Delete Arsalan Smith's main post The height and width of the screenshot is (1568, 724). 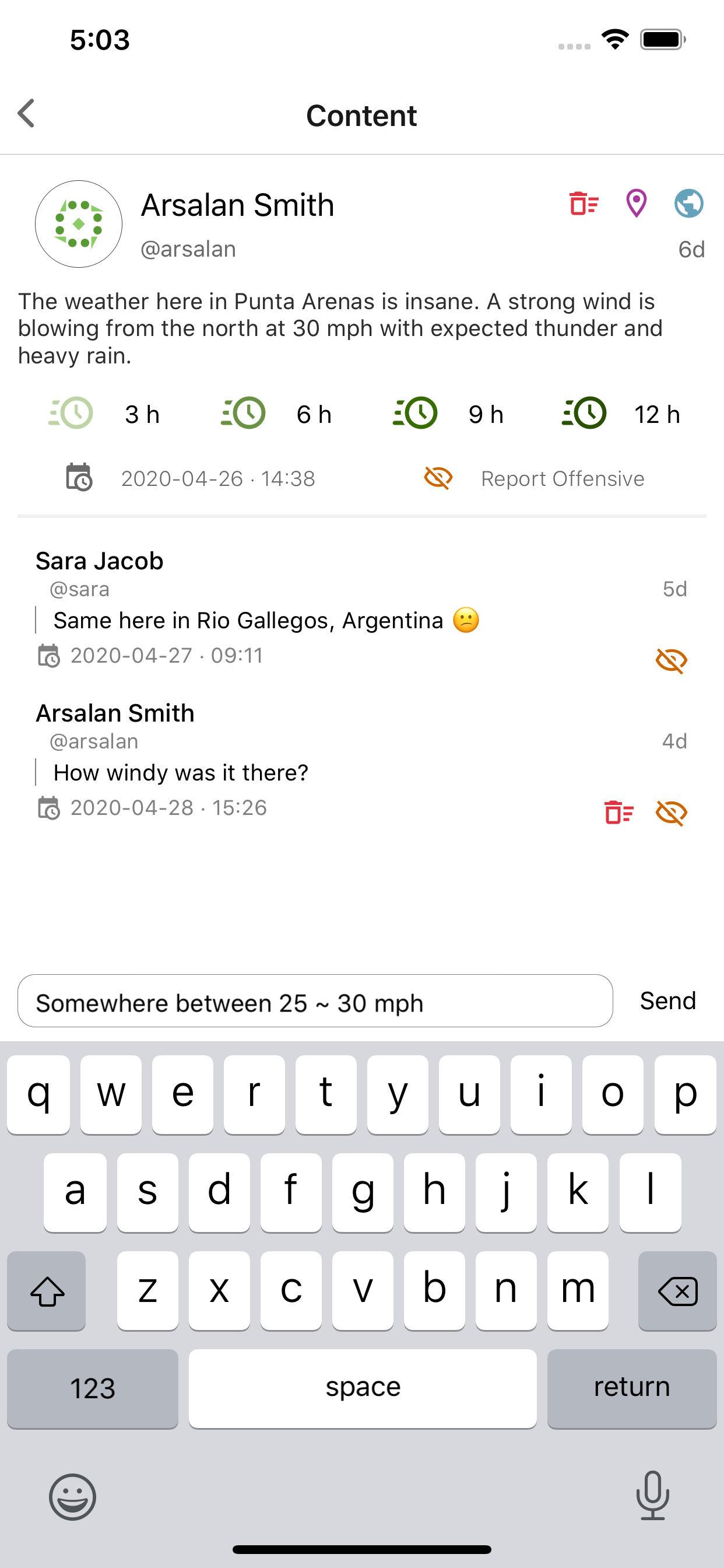pos(584,204)
